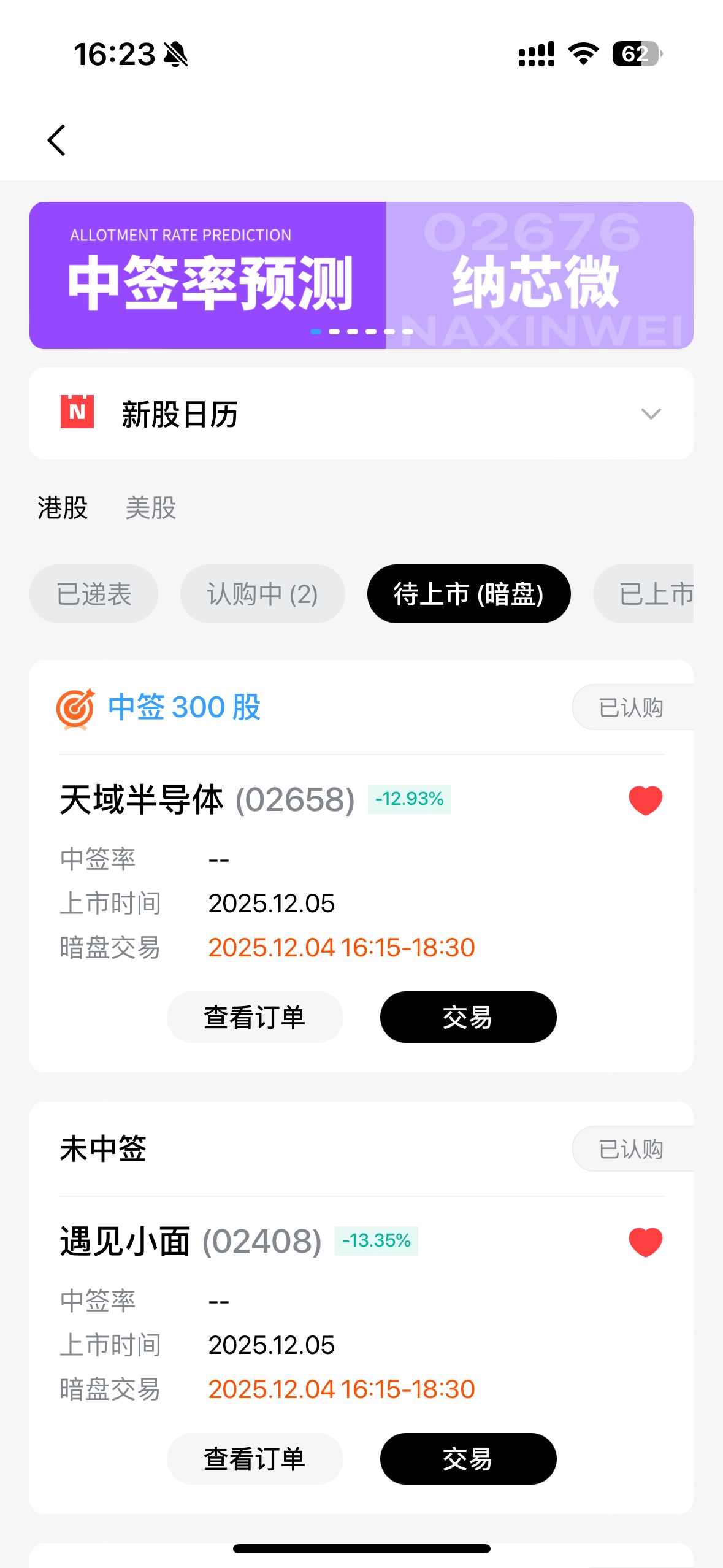Screen dimensions: 723x1568
Task: Select the 已递表 filter chip
Action: pyautogui.click(x=94, y=594)
